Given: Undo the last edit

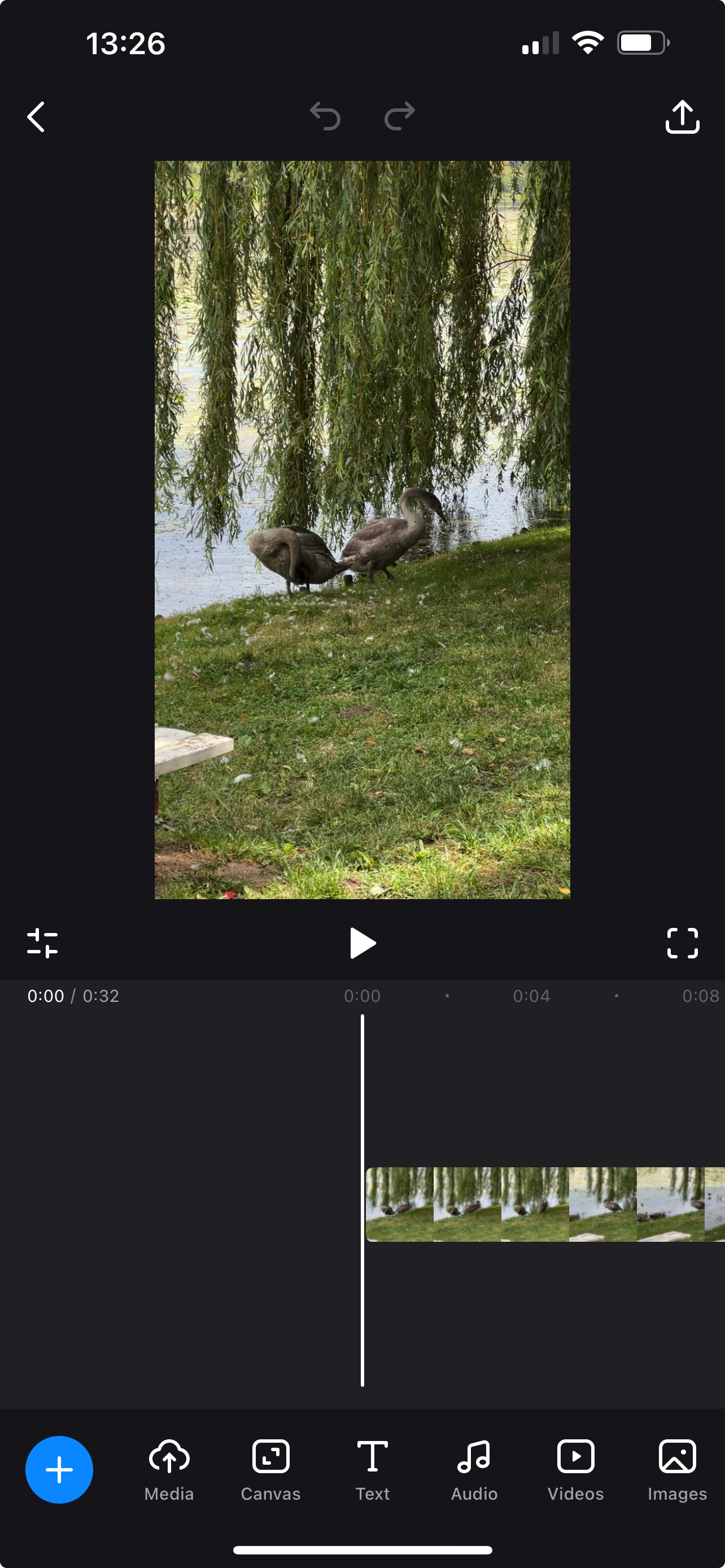Looking at the screenshot, I should point(325,117).
